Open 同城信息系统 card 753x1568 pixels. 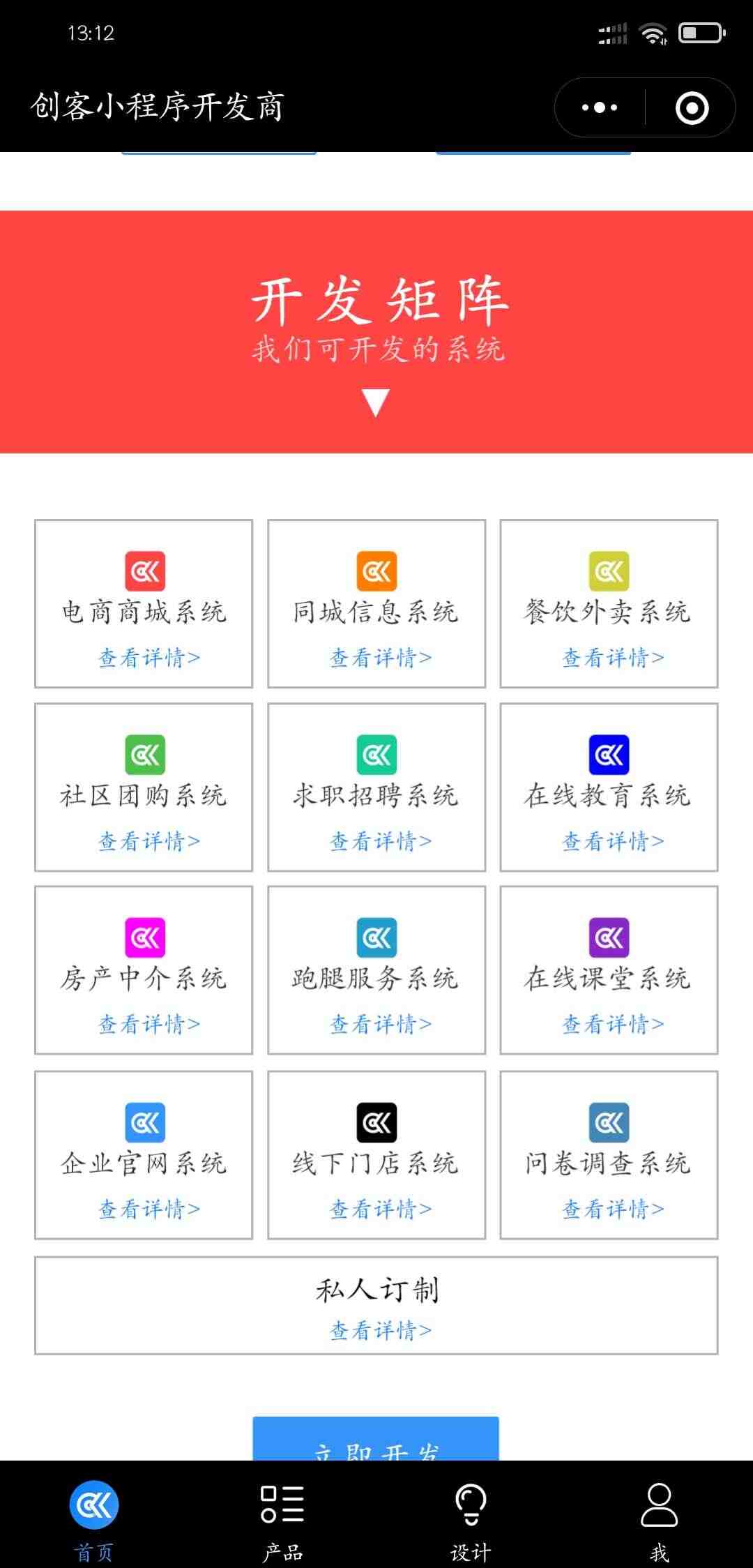[376, 604]
